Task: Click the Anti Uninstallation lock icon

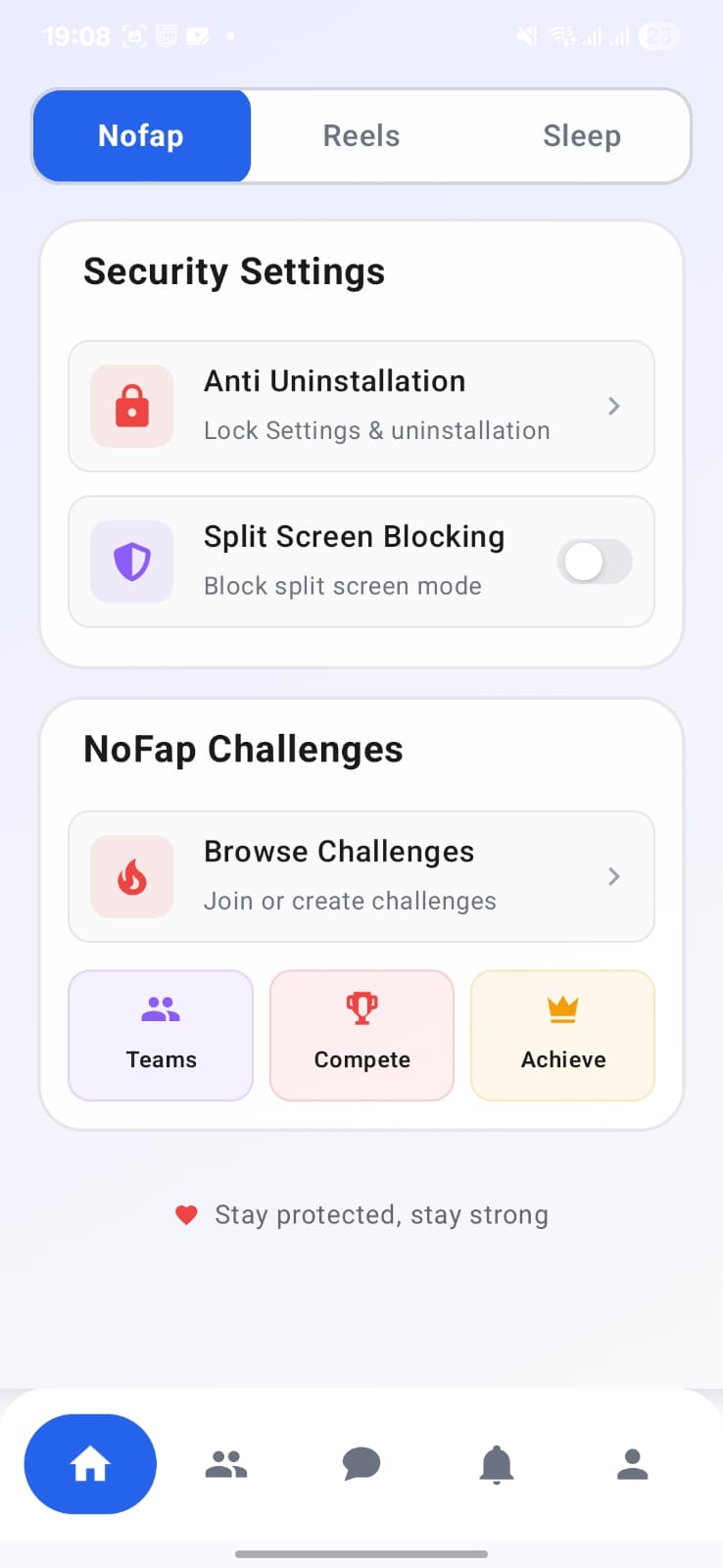Action: tap(131, 406)
